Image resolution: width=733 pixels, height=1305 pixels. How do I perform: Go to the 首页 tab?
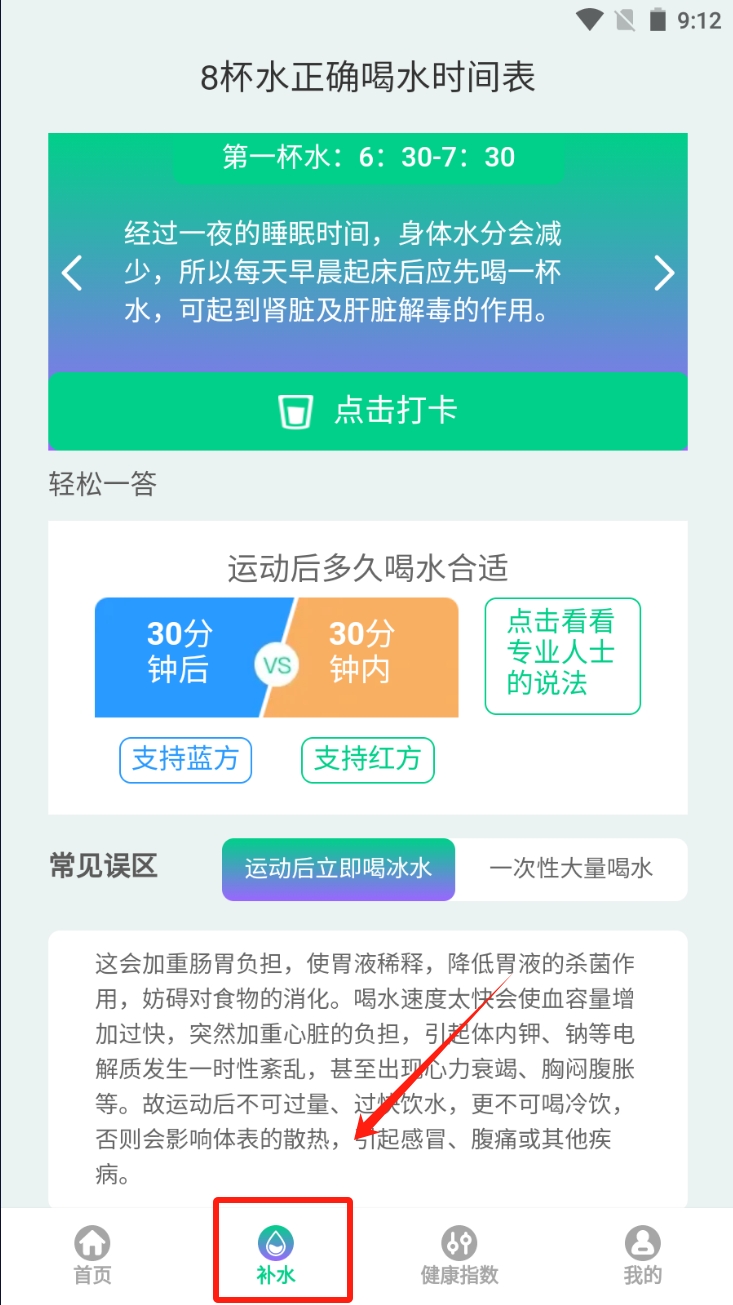click(x=92, y=1255)
